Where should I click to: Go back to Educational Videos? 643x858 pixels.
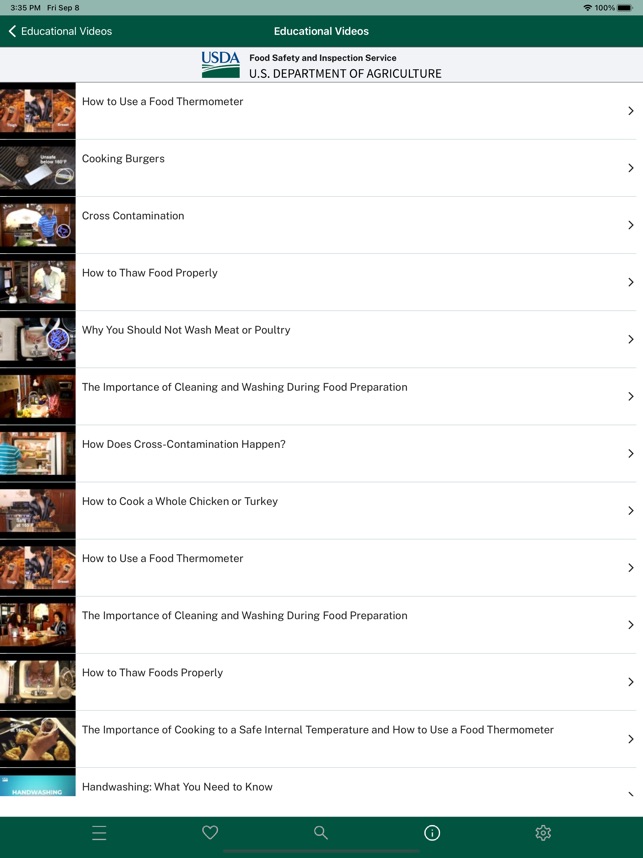click(x=60, y=31)
